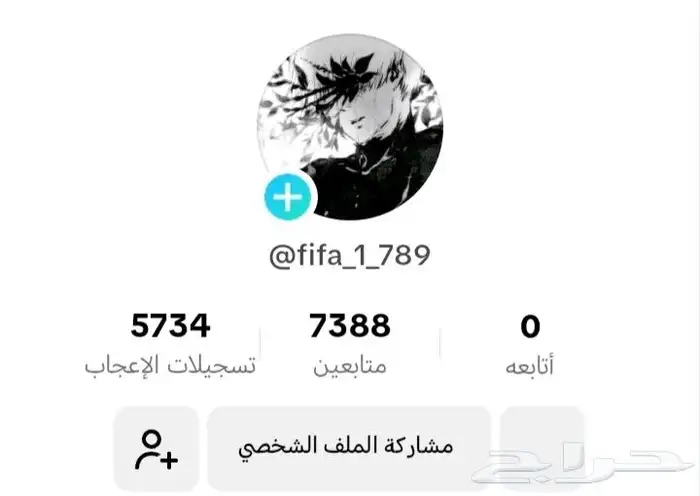Open the profile picture
This screenshot has width=700, height=496.
click(x=351, y=126)
